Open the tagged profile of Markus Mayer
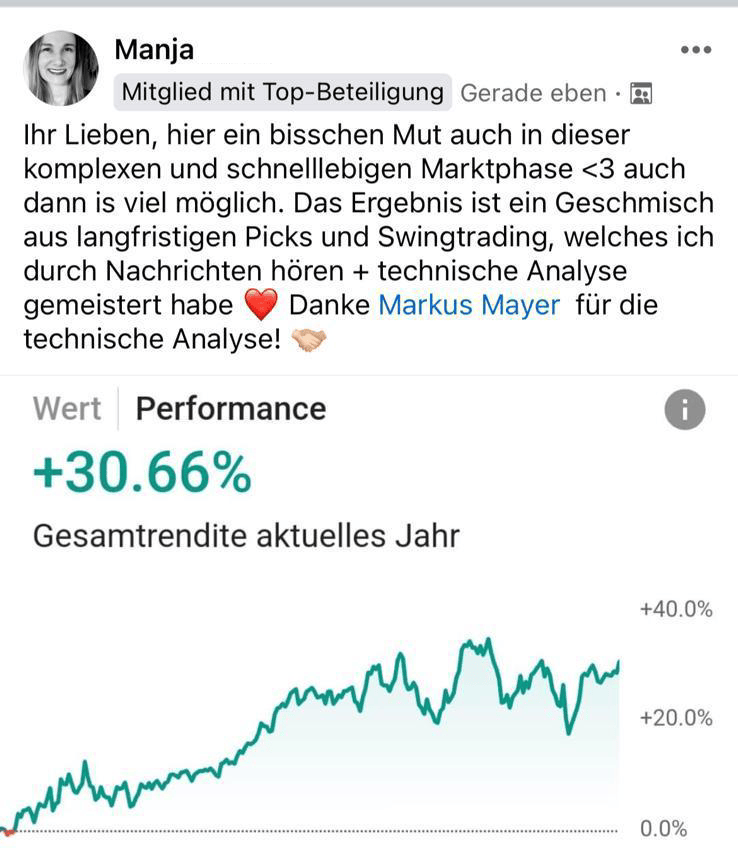738x854 pixels. pyautogui.click(x=469, y=305)
